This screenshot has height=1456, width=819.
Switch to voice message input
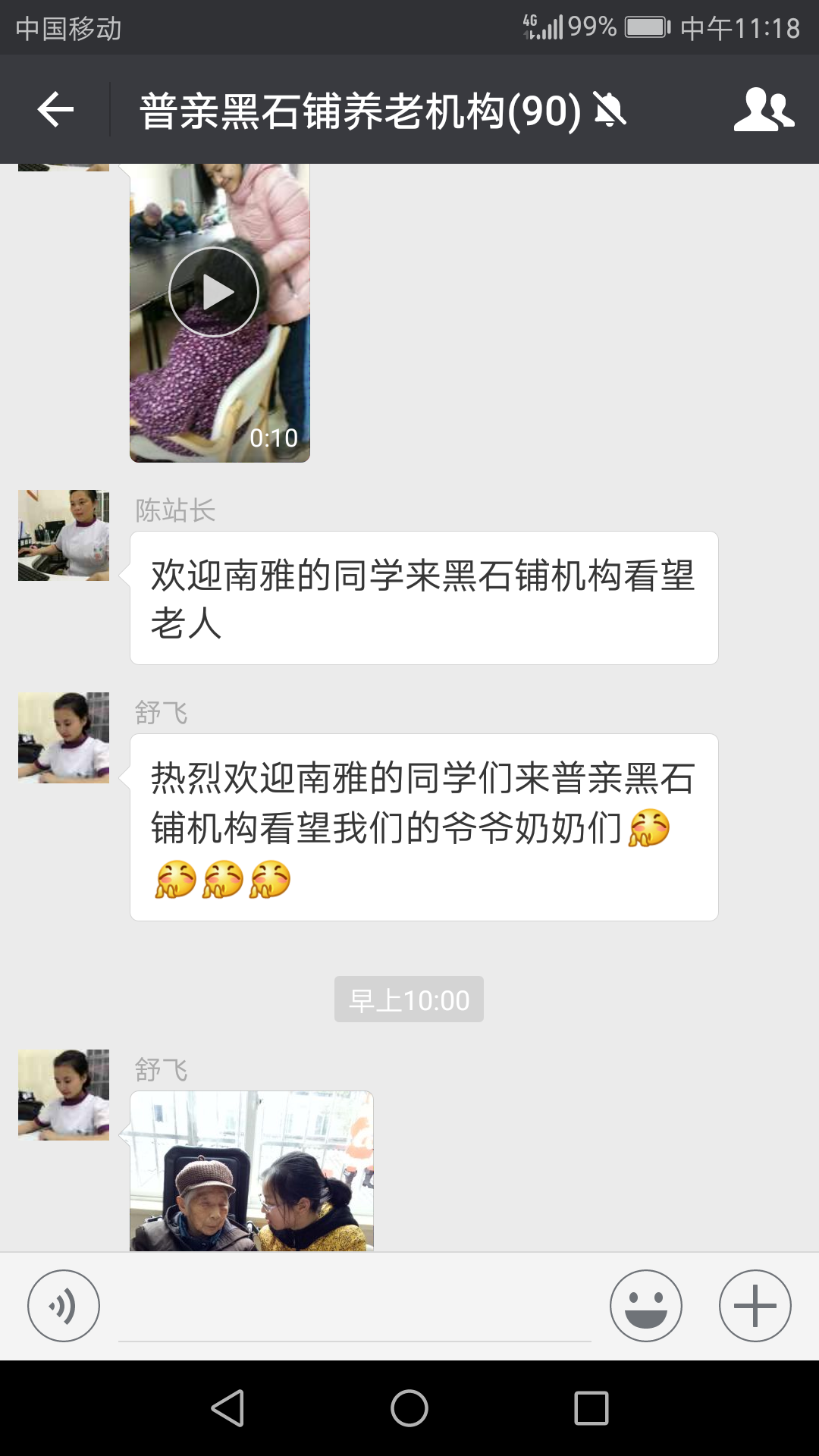tap(64, 1306)
